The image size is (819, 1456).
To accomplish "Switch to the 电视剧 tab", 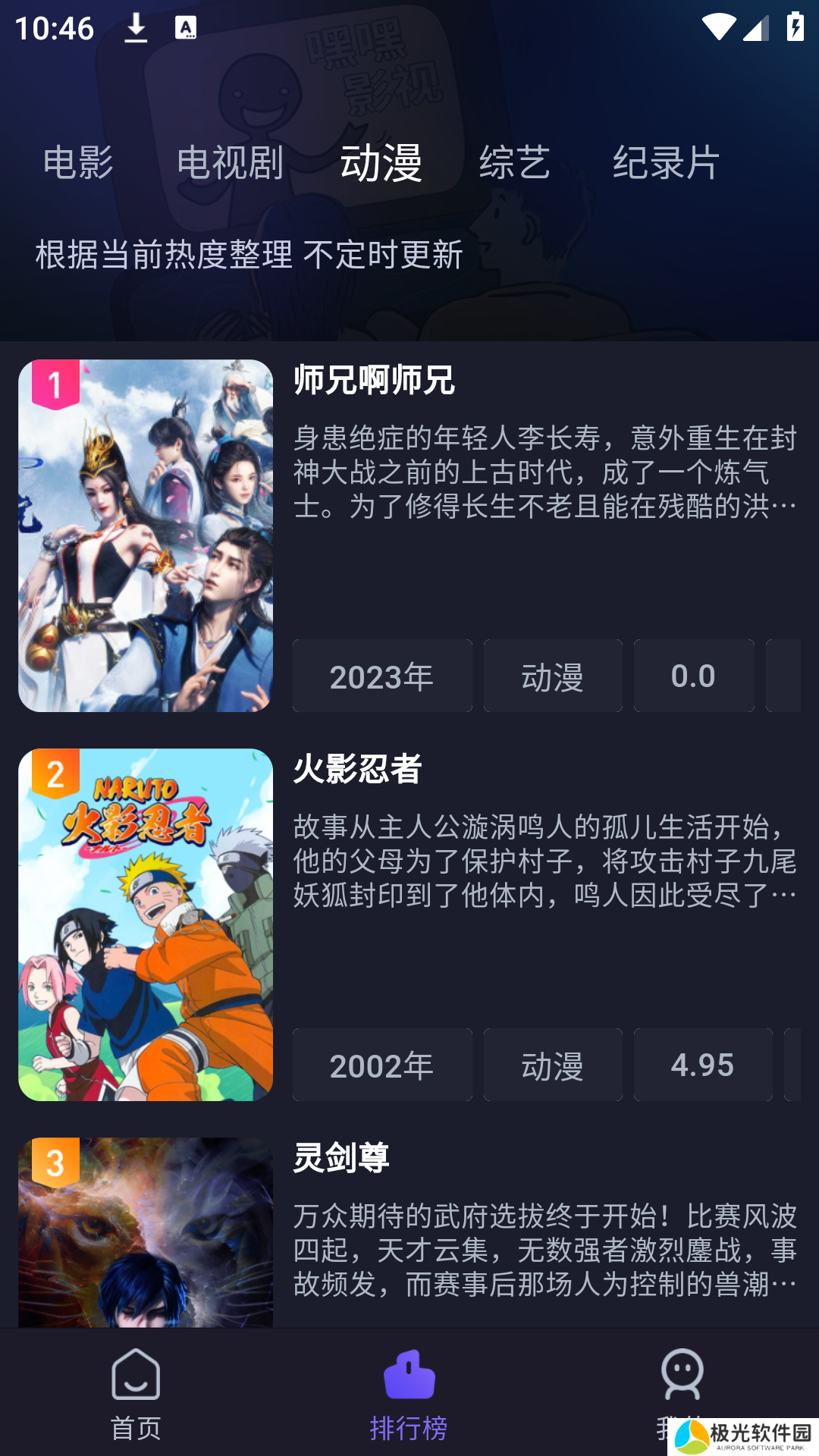I will pos(230,163).
